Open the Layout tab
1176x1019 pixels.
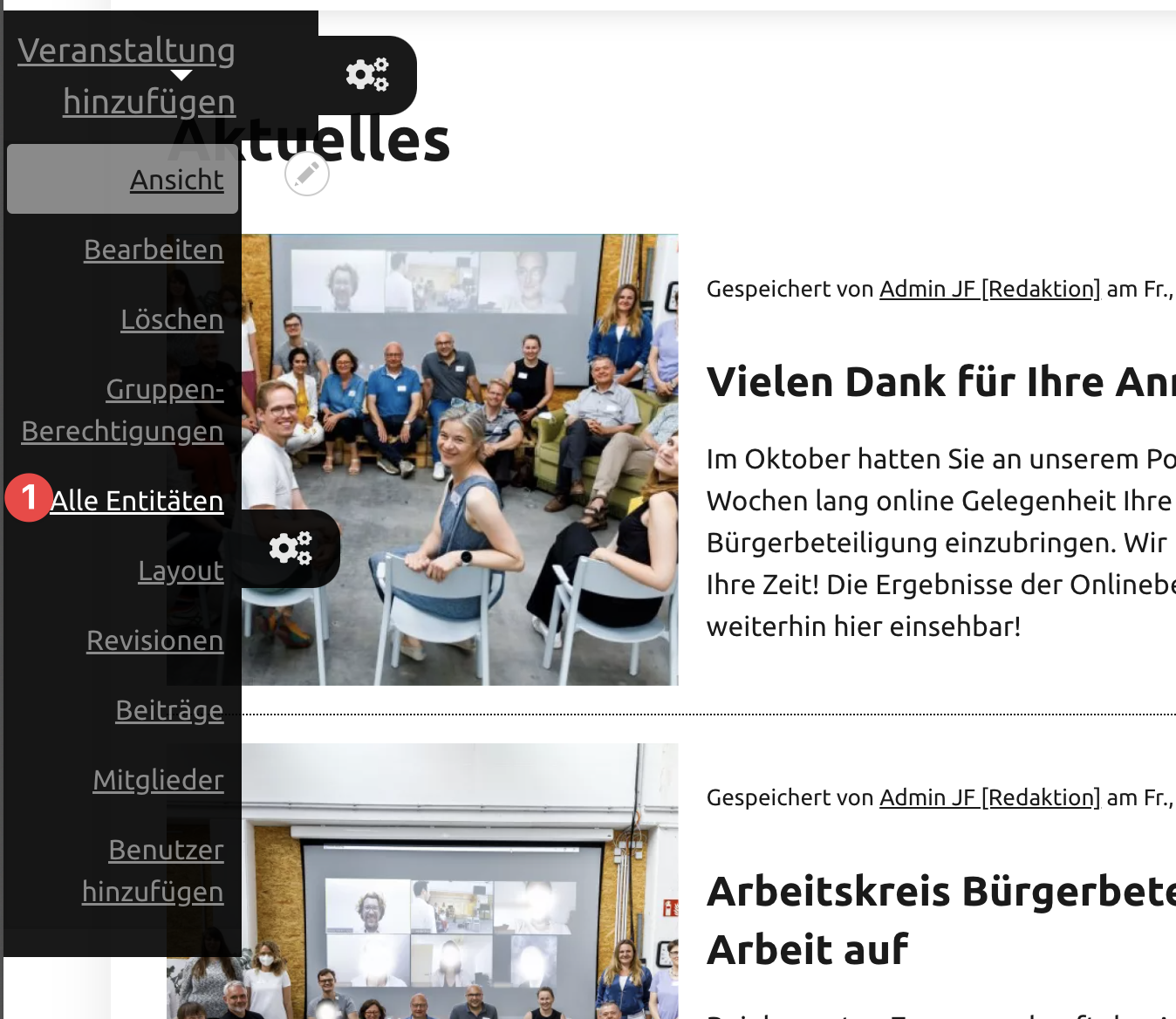coord(181,571)
